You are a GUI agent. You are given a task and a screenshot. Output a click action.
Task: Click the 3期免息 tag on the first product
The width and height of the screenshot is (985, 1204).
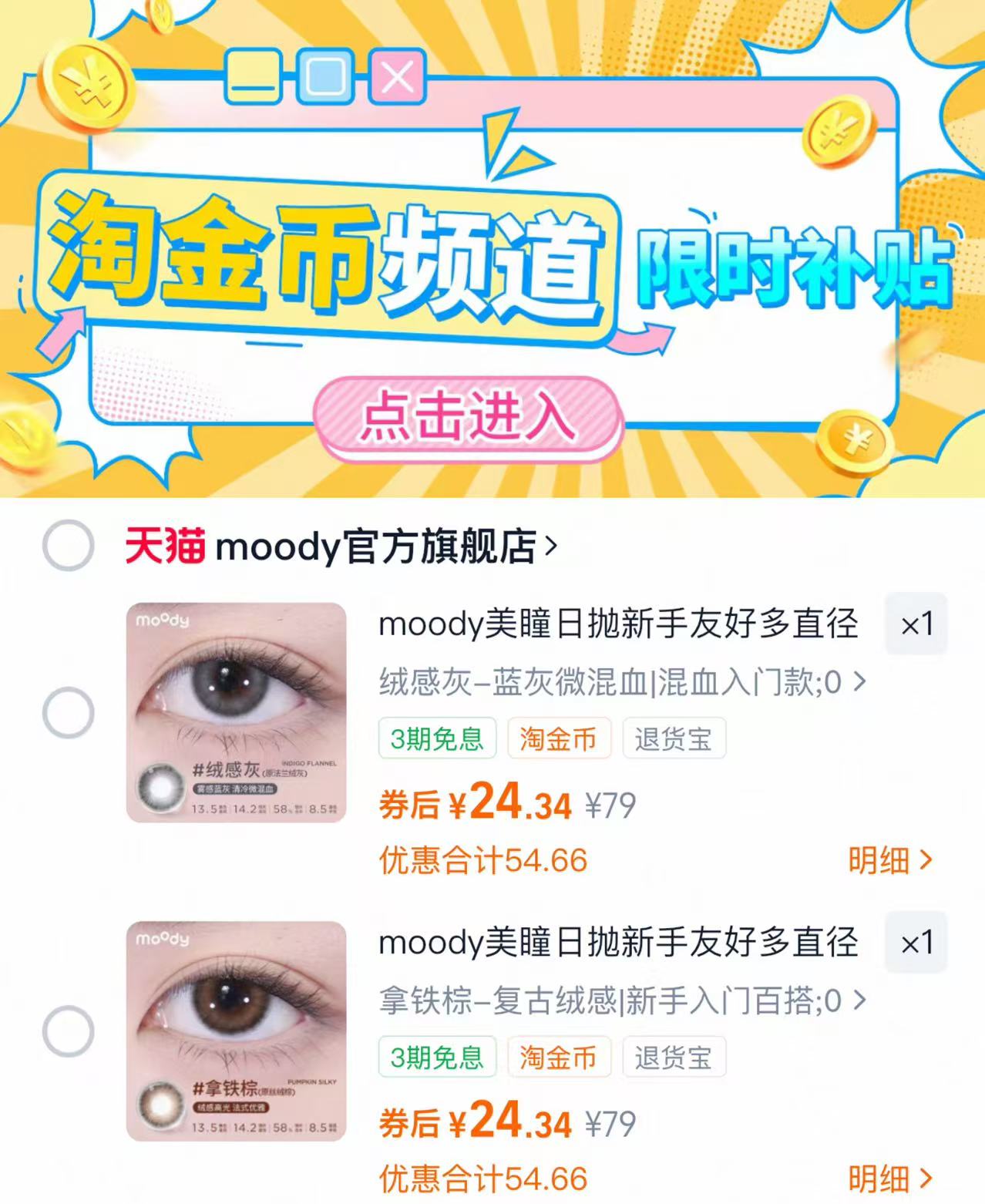point(437,737)
